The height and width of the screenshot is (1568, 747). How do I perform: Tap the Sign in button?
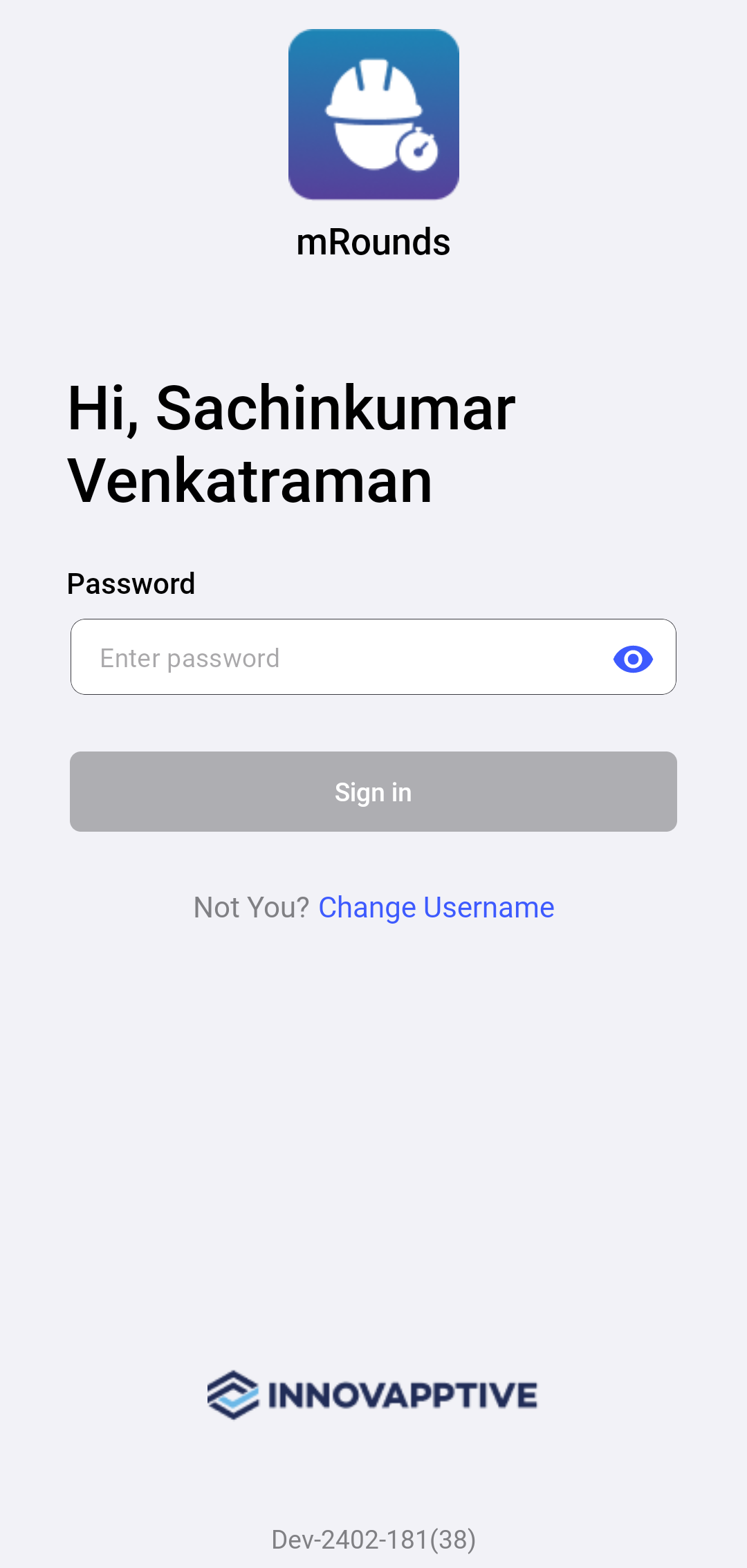[373, 792]
